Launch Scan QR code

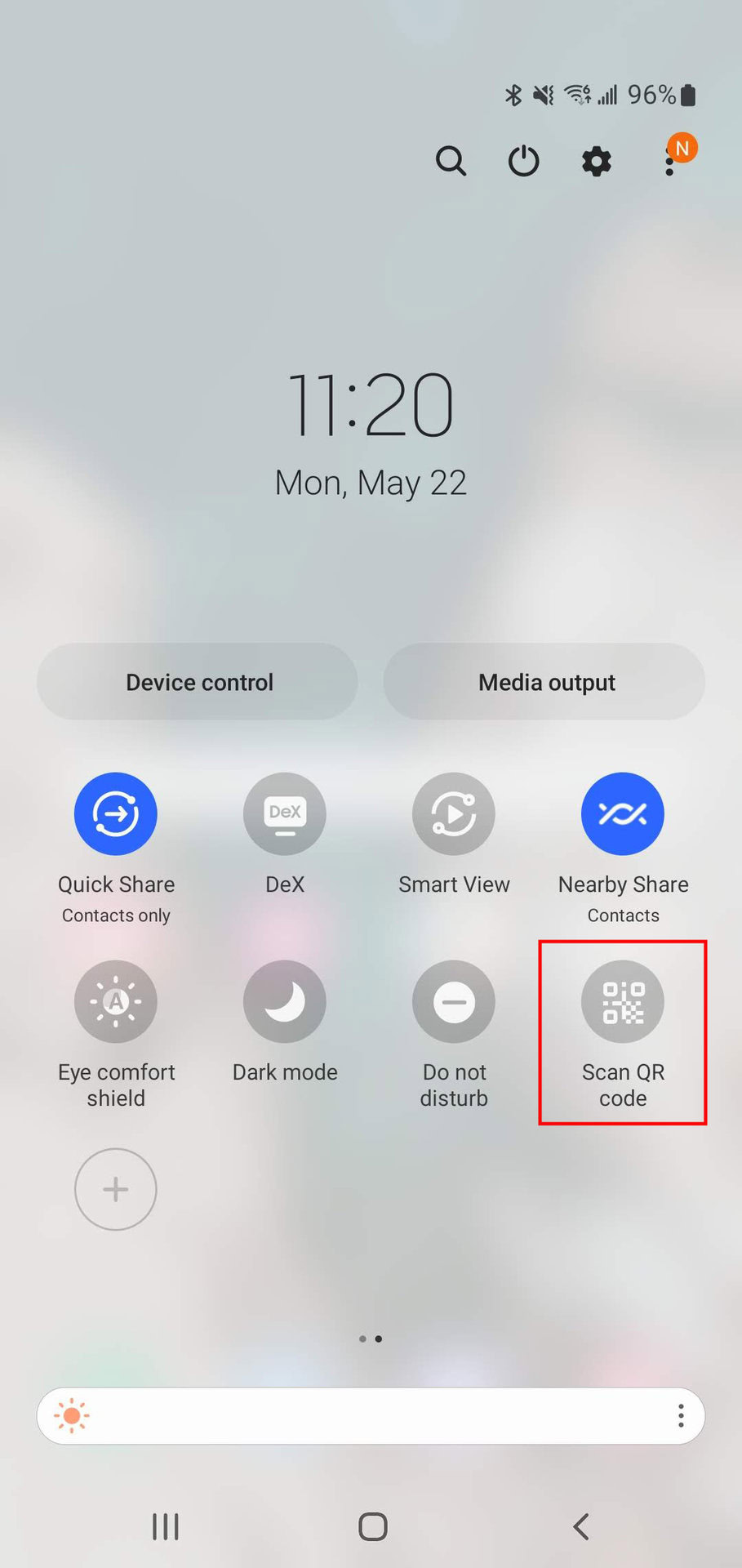click(623, 1001)
